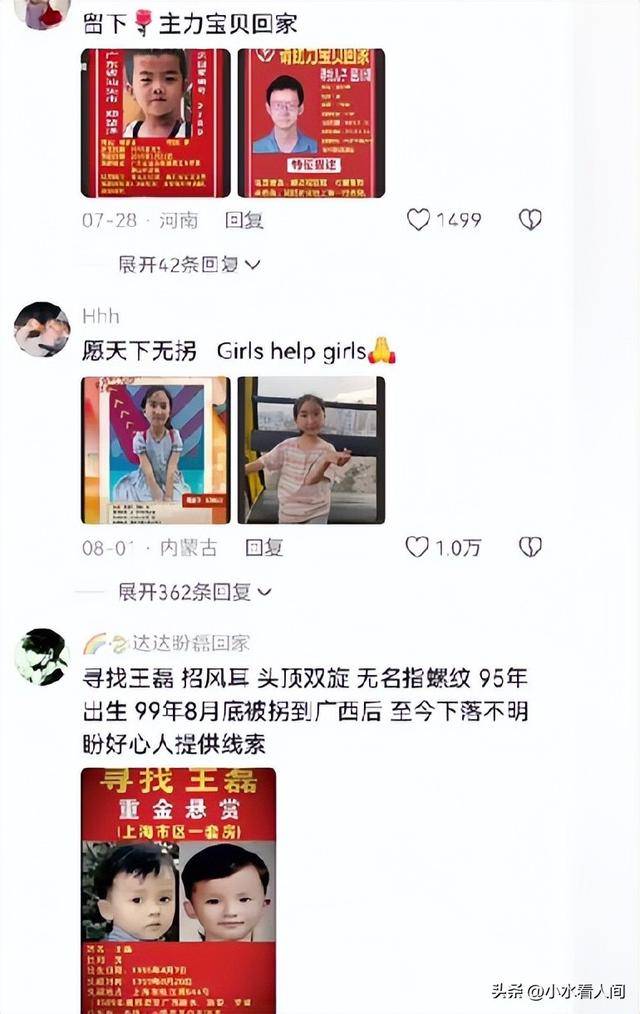Open the 寻找王磊 poster image
This screenshot has height=1014, width=640.
[178, 890]
